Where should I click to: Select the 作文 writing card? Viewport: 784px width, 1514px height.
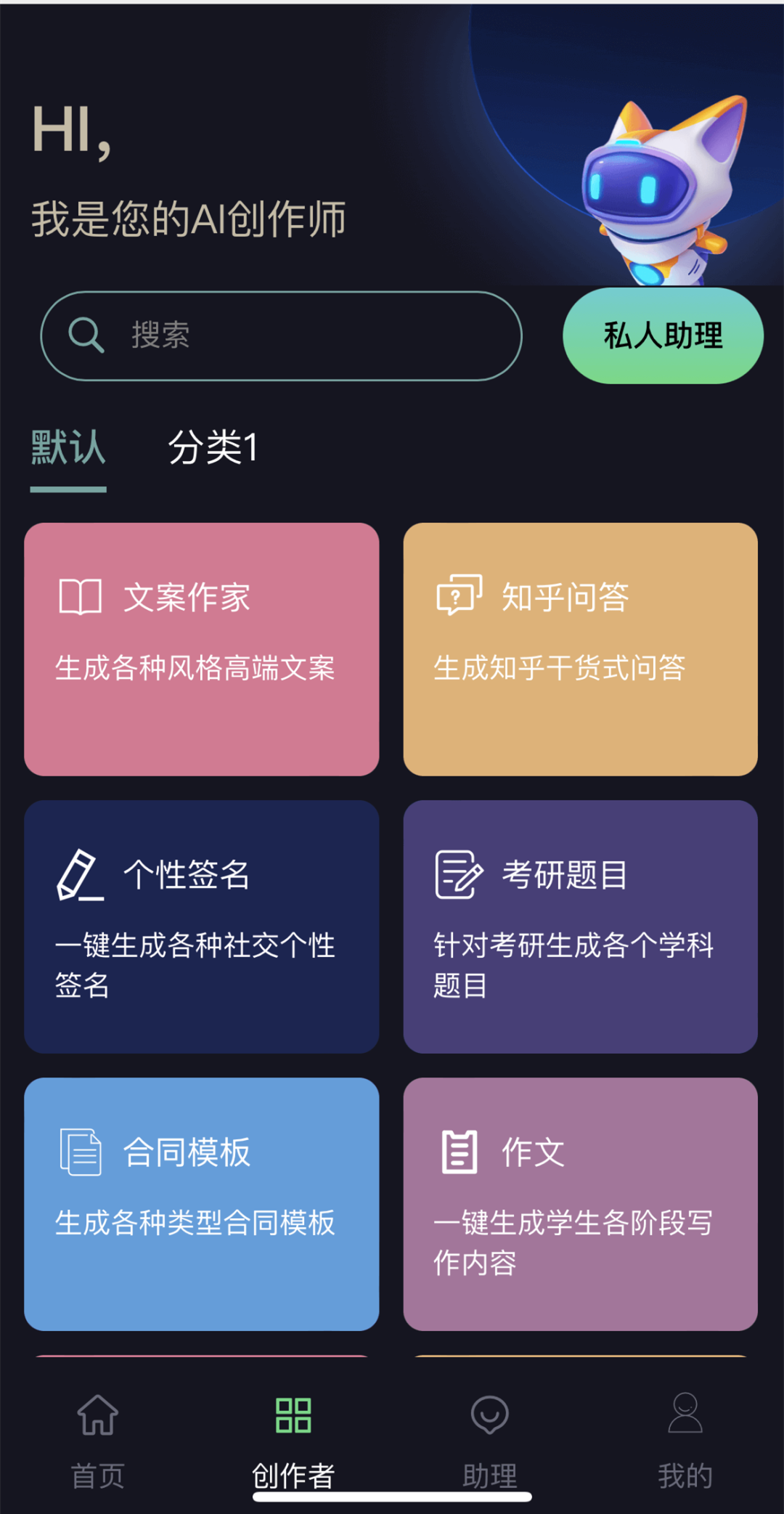pyautogui.click(x=580, y=1204)
